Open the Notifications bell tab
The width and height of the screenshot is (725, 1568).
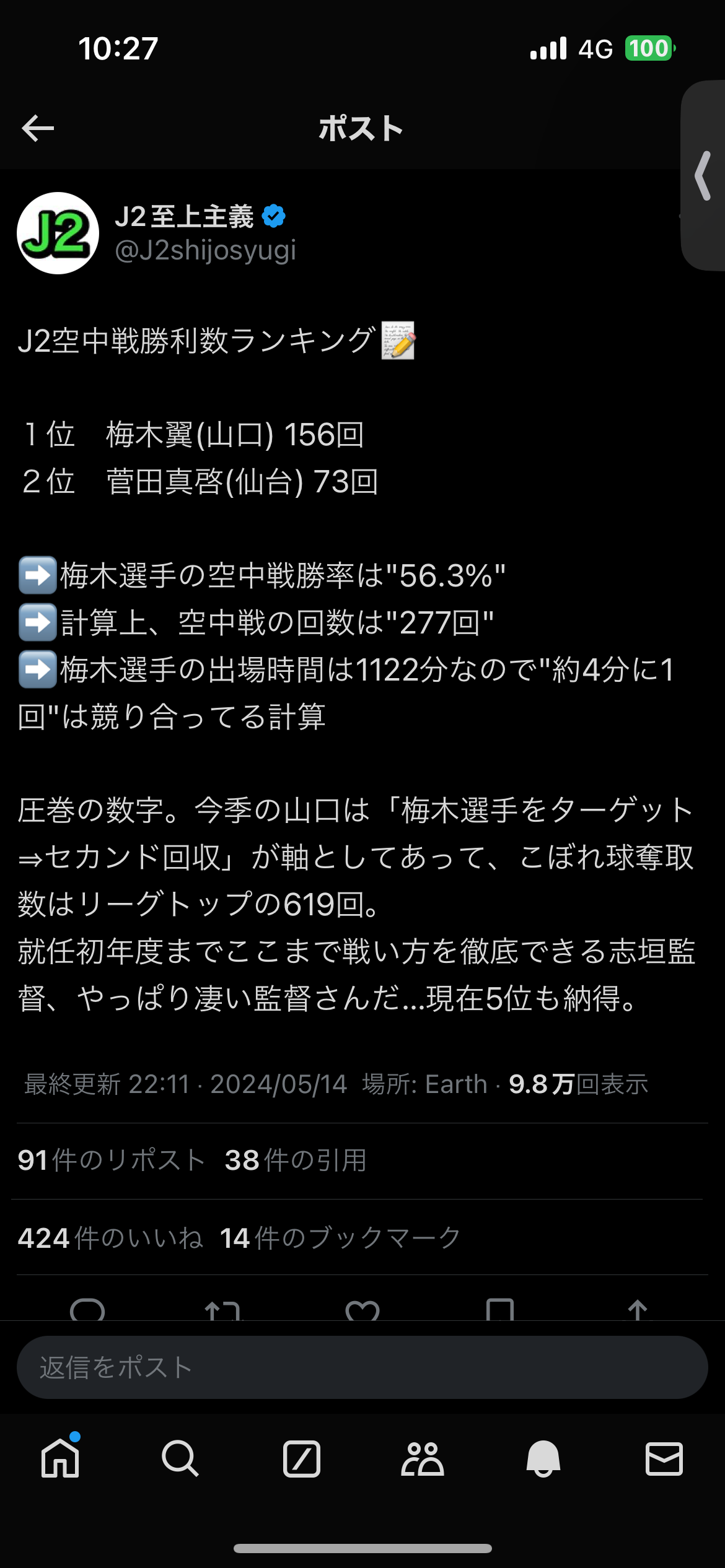(543, 1459)
